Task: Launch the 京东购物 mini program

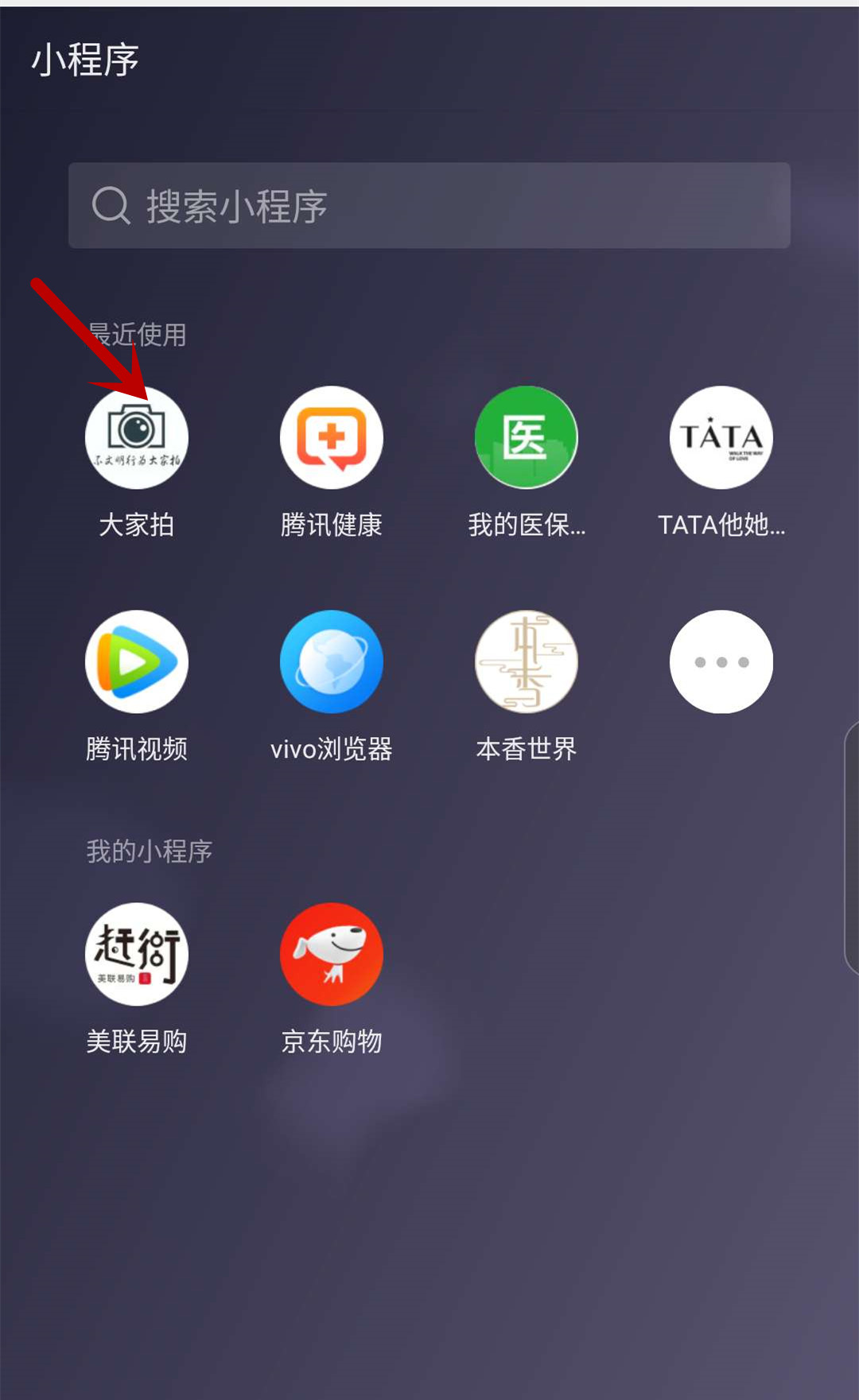Action: coord(332,955)
